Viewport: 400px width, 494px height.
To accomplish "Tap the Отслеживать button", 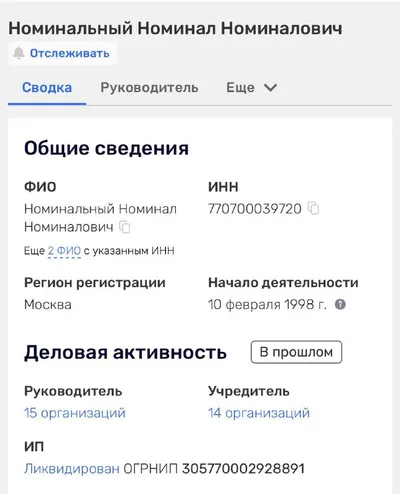I will point(62,53).
